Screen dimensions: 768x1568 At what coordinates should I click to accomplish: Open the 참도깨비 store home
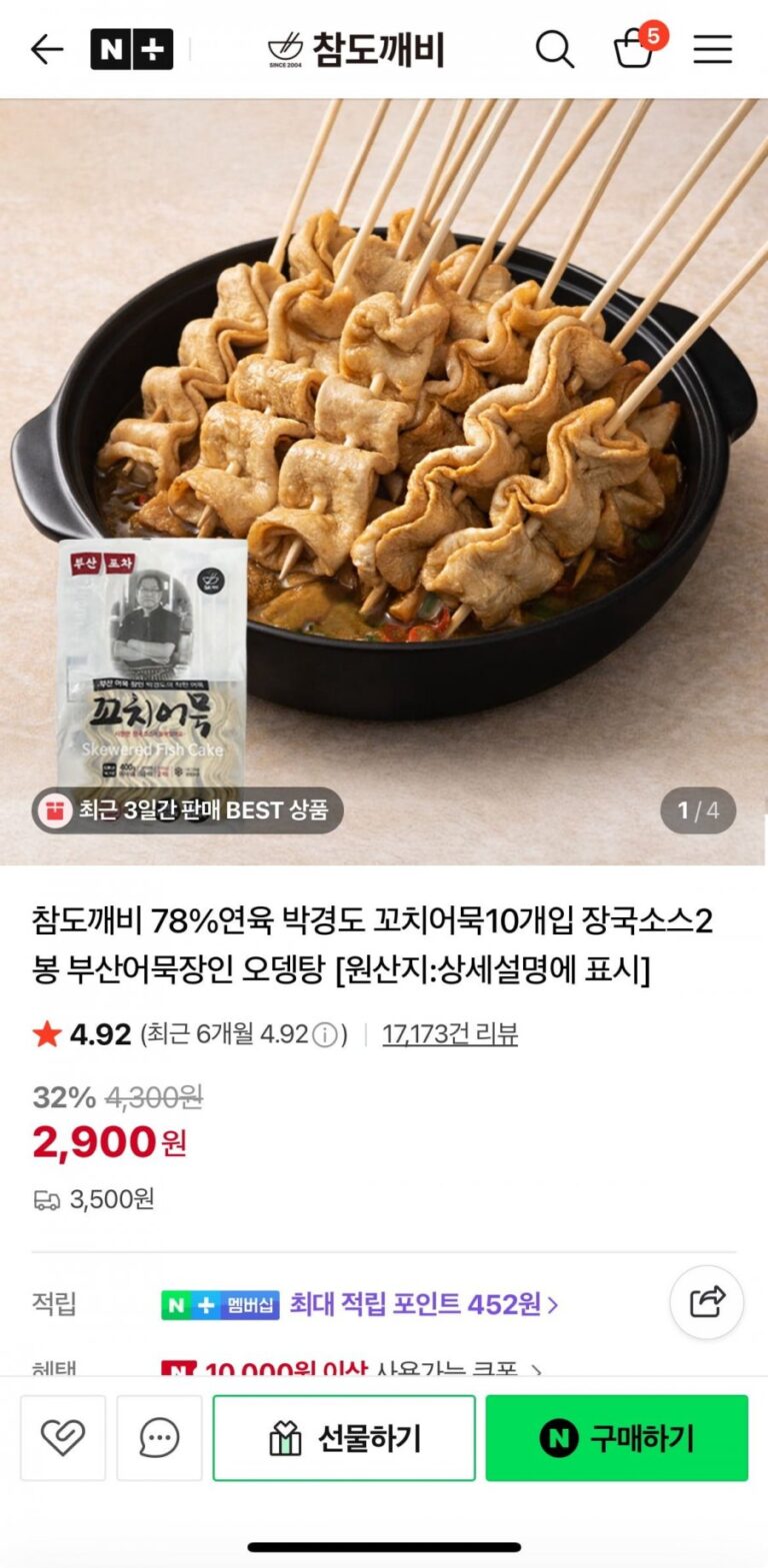(x=357, y=49)
